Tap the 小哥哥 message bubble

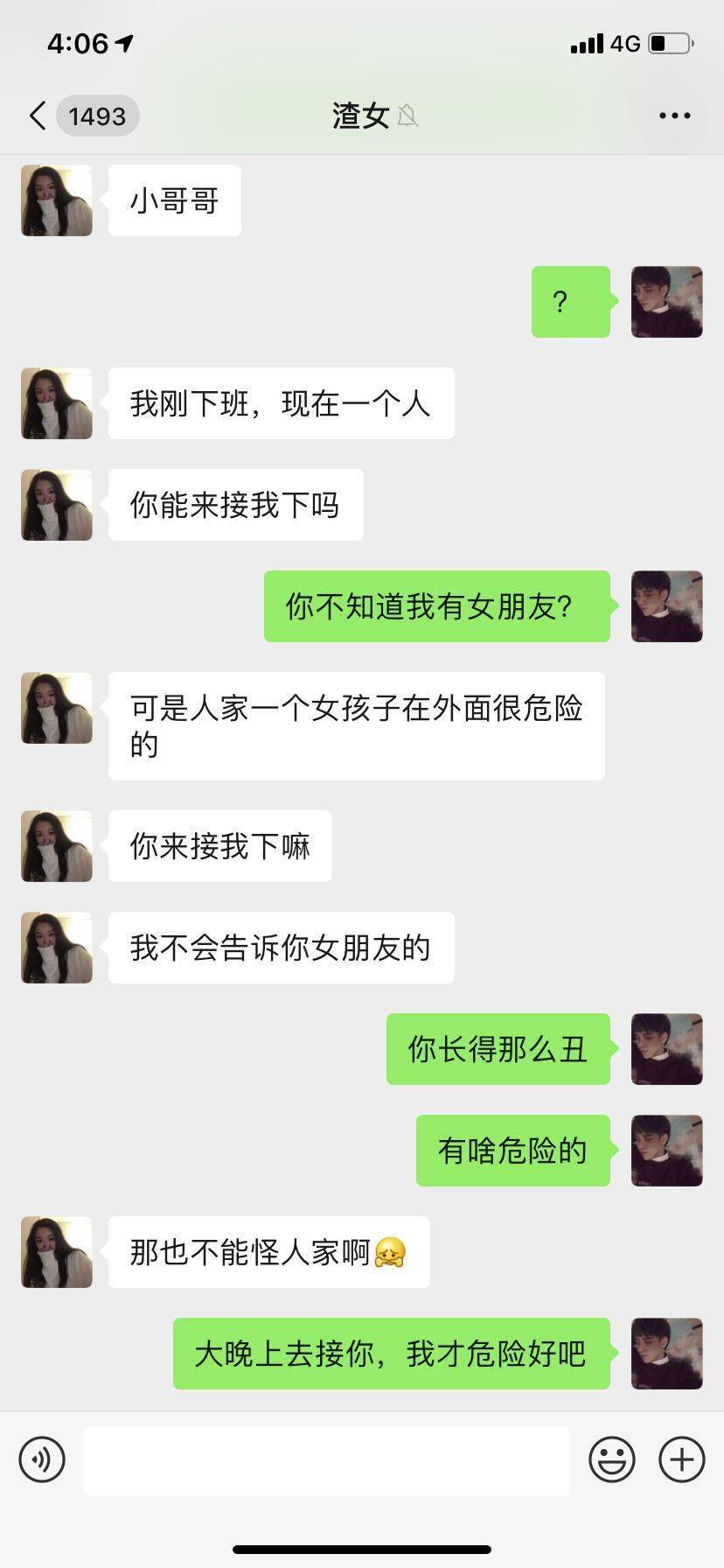[x=173, y=199]
